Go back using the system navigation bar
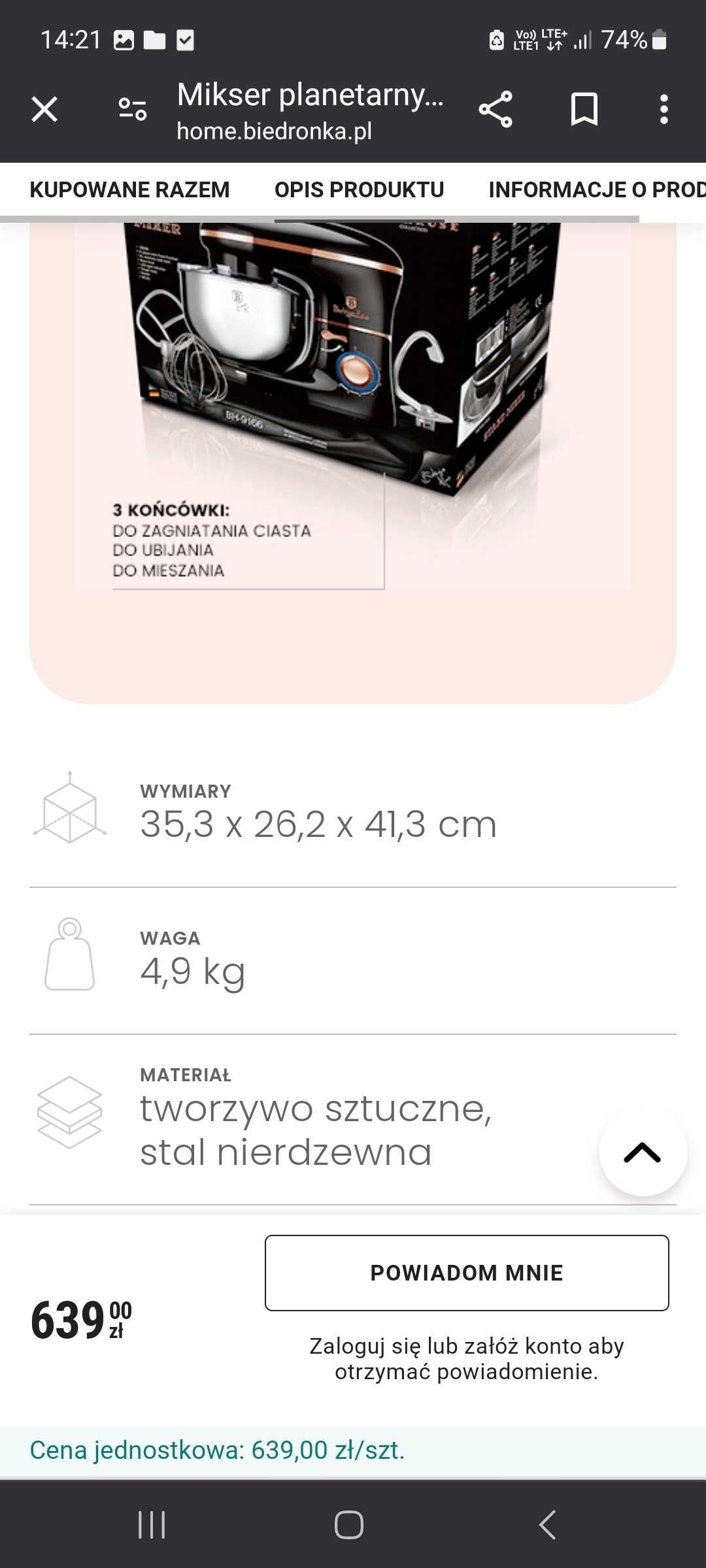 548,1525
